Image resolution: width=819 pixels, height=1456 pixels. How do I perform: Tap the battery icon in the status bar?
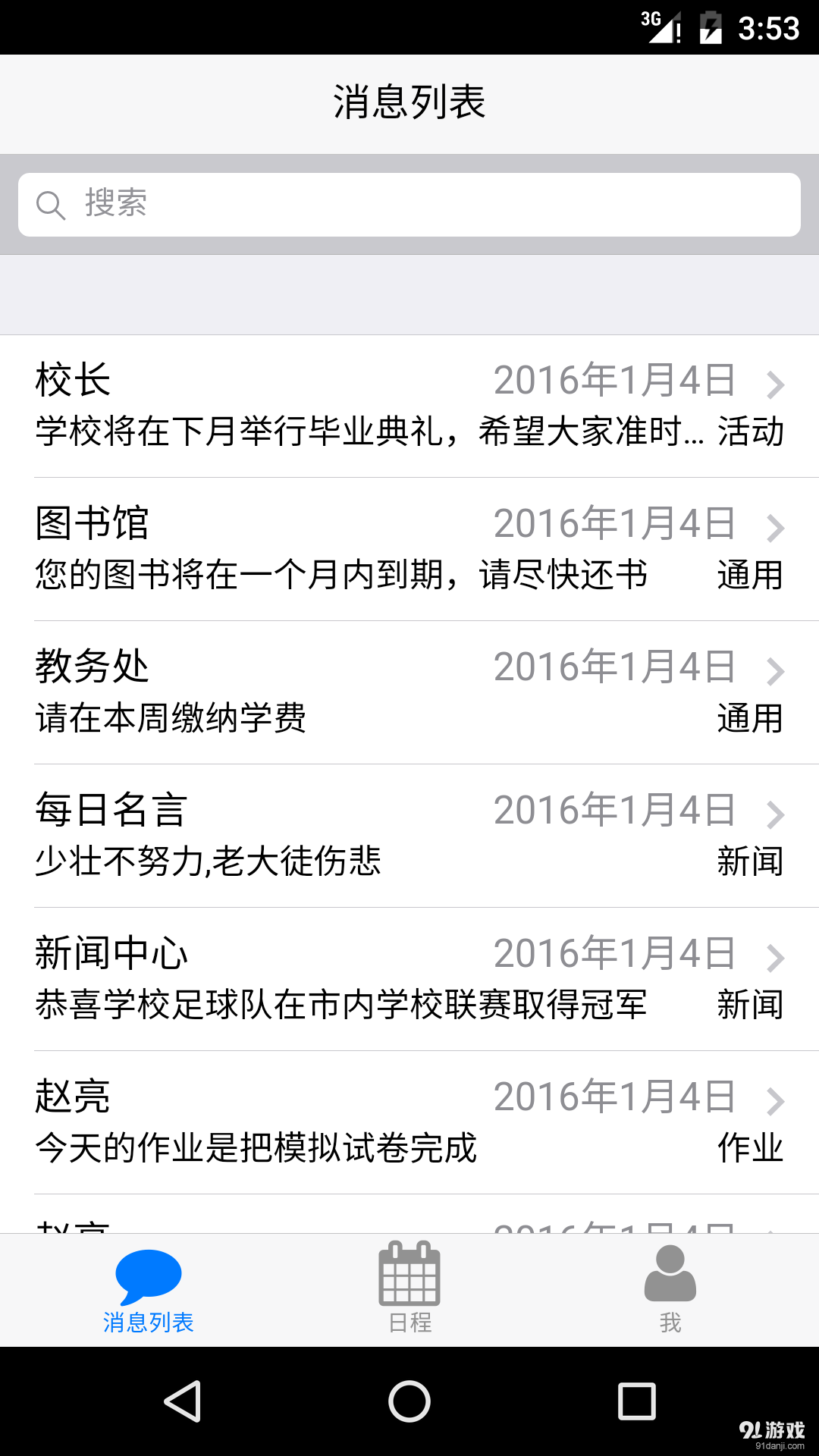(x=711, y=27)
